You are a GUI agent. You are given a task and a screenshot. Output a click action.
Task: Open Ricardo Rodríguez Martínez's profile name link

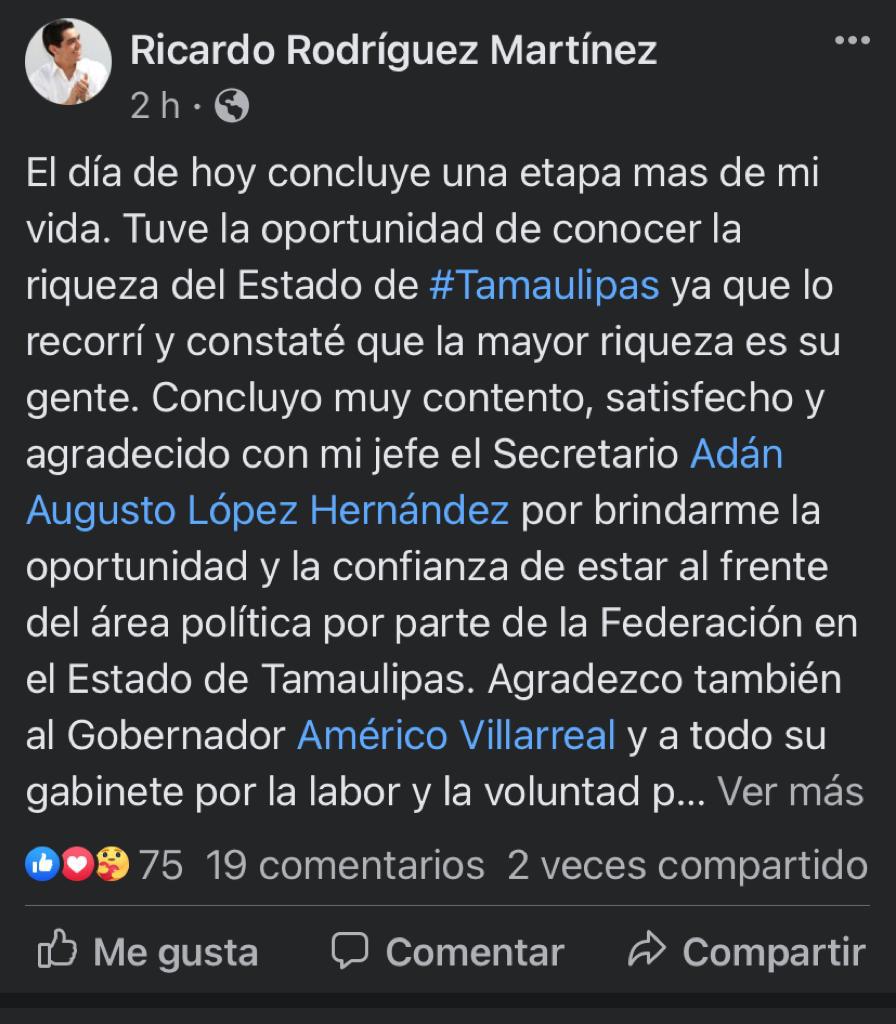click(x=393, y=50)
